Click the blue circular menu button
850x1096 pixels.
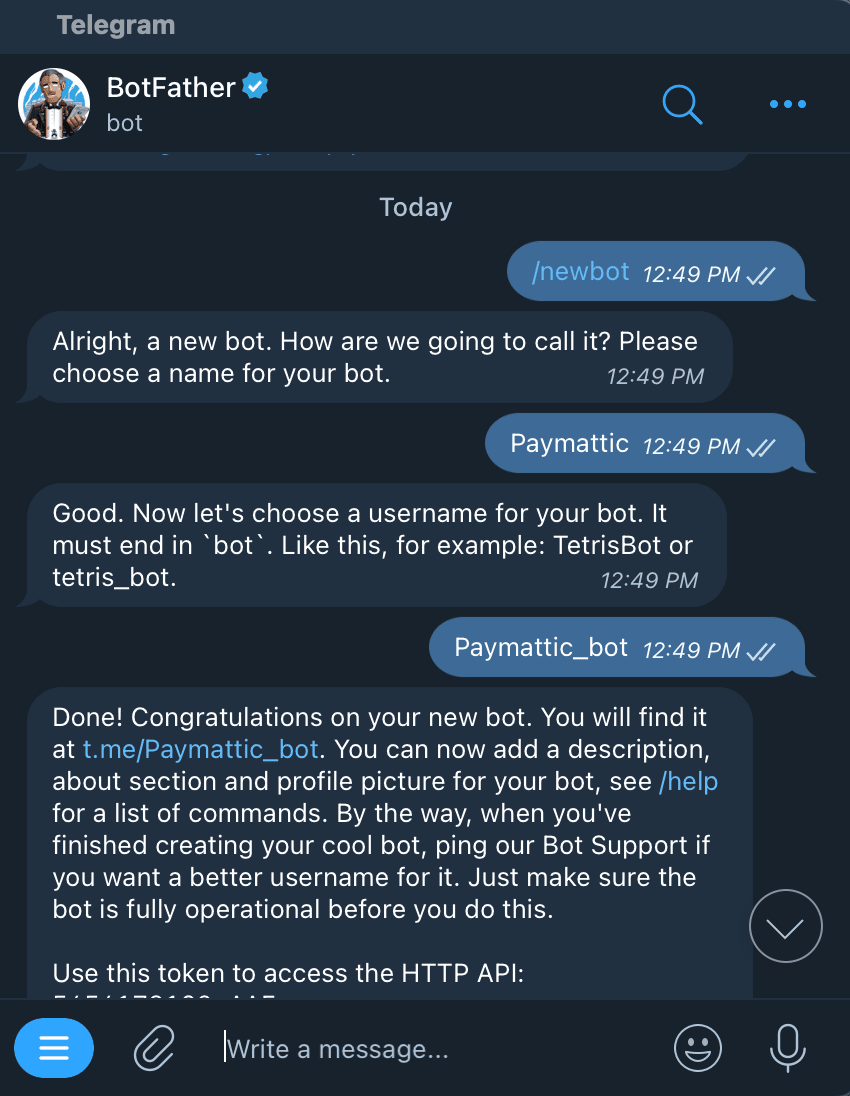[54, 1048]
